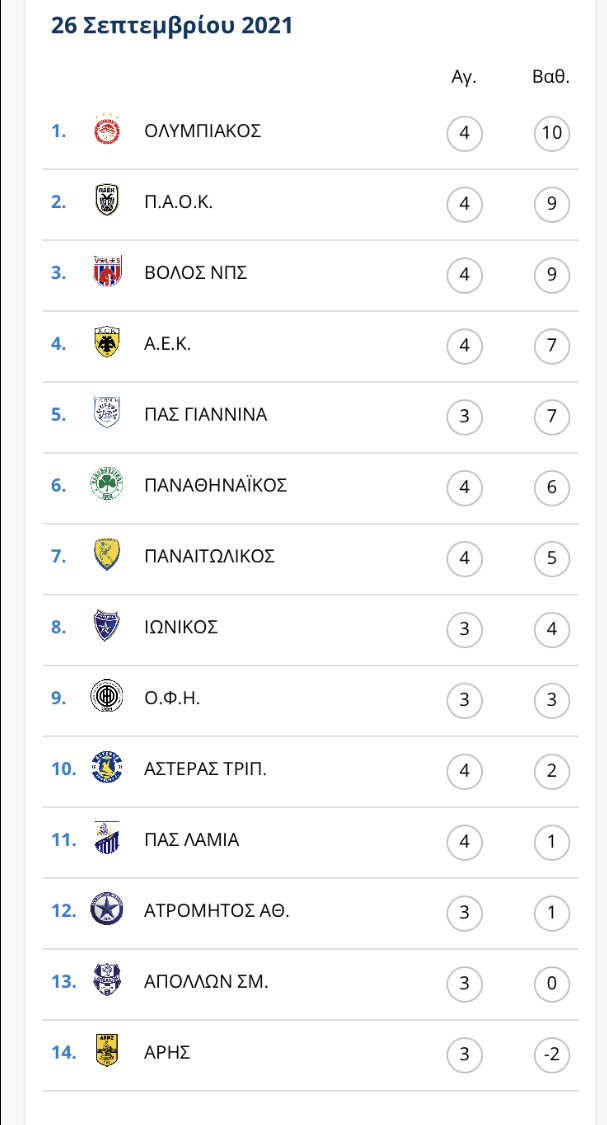View Ο.Φ.Η. team details

pos(311,700)
